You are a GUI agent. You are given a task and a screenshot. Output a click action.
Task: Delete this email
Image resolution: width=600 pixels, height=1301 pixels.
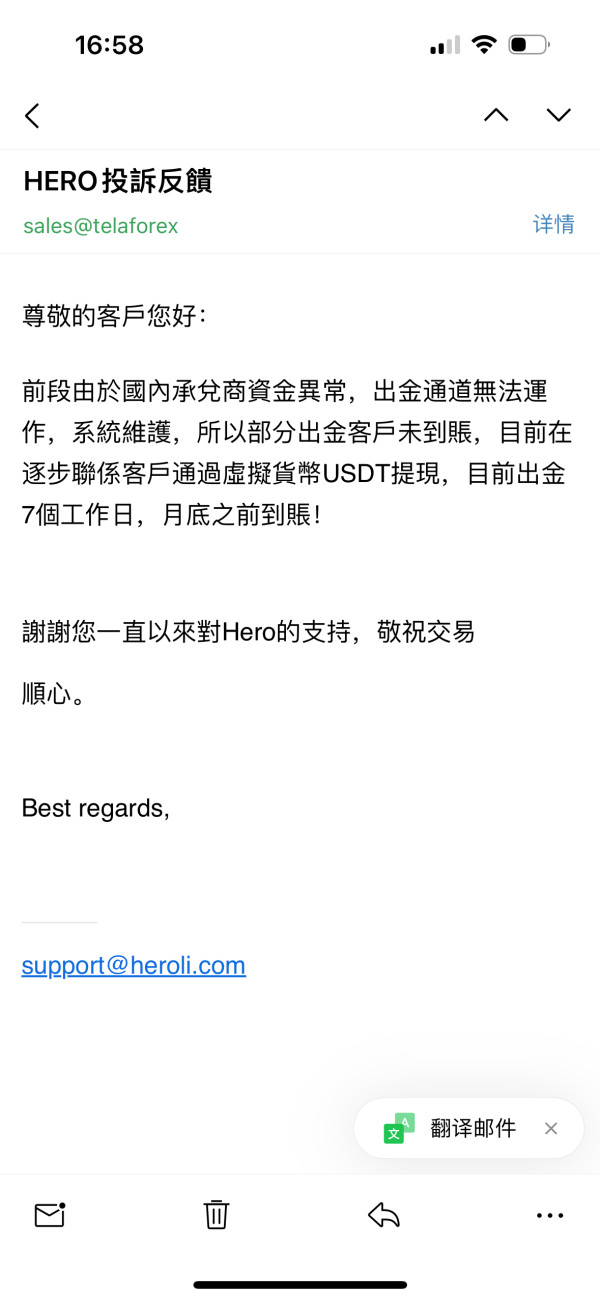point(216,1214)
